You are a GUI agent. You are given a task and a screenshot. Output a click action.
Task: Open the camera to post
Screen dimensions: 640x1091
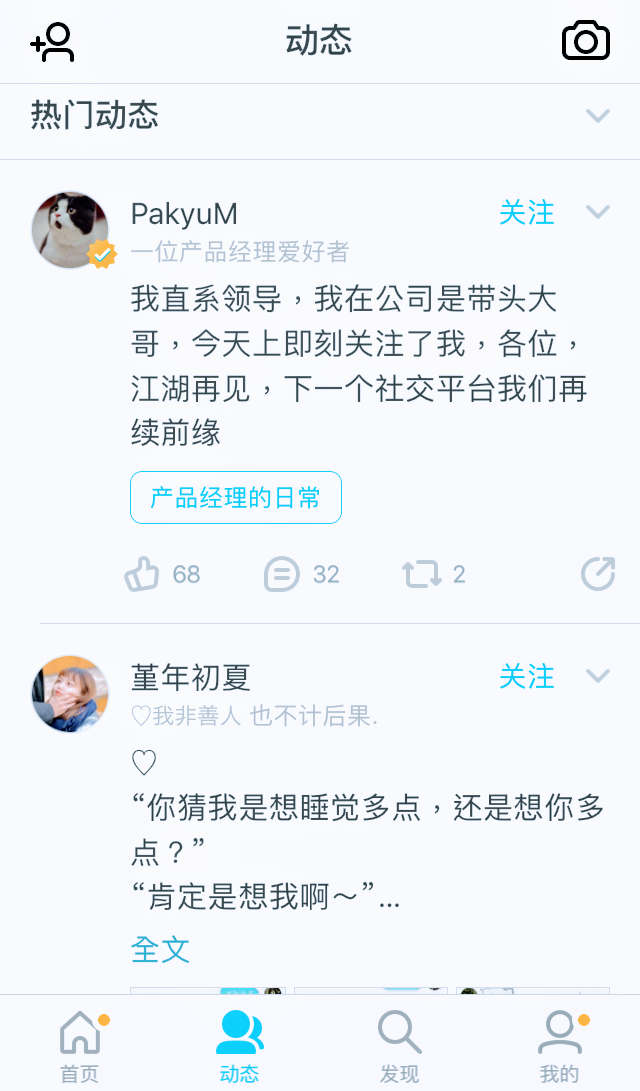pos(586,41)
